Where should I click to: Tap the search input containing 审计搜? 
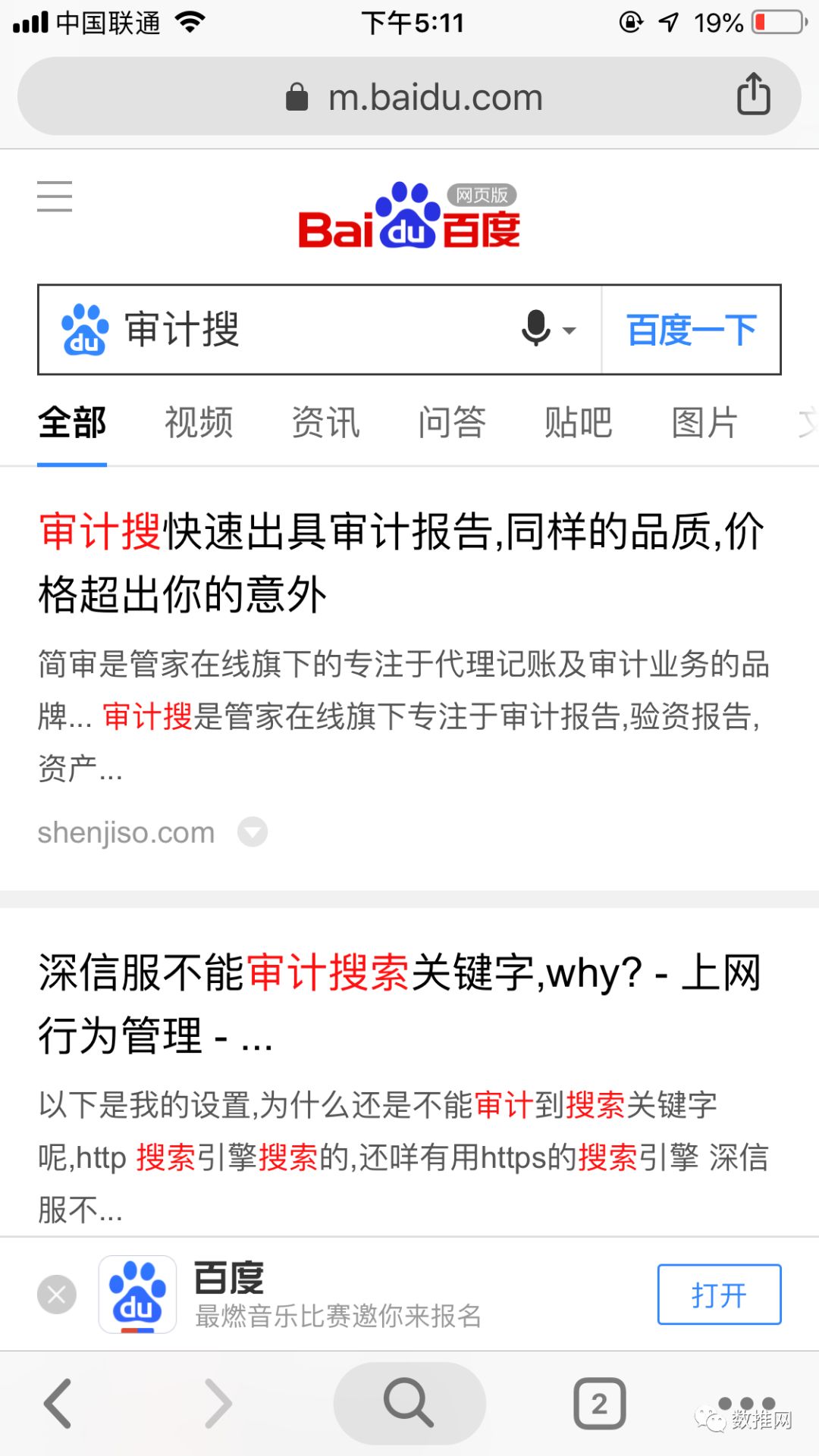pyautogui.click(x=303, y=329)
